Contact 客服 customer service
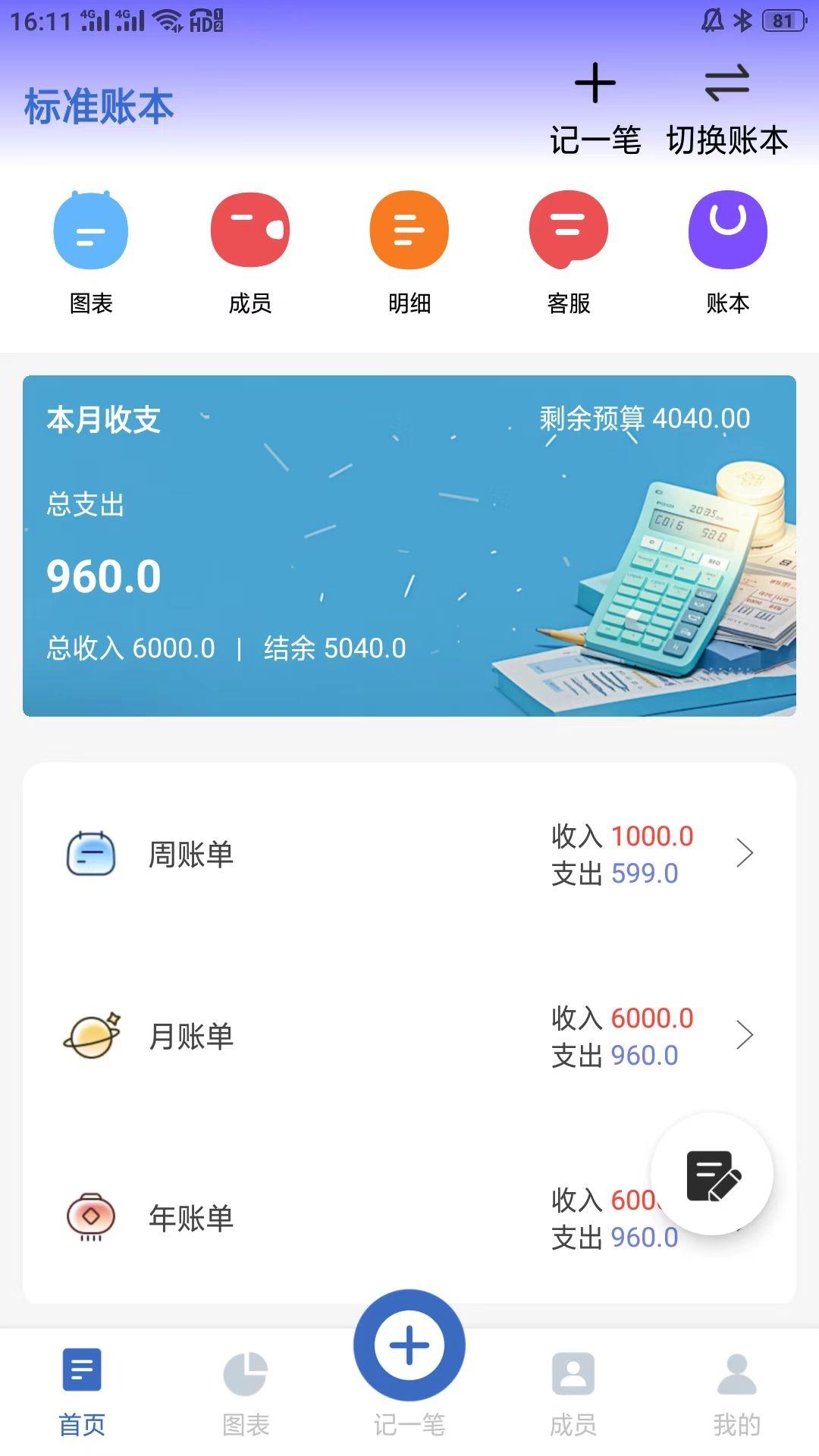Viewport: 819px width, 1456px height. tap(569, 251)
